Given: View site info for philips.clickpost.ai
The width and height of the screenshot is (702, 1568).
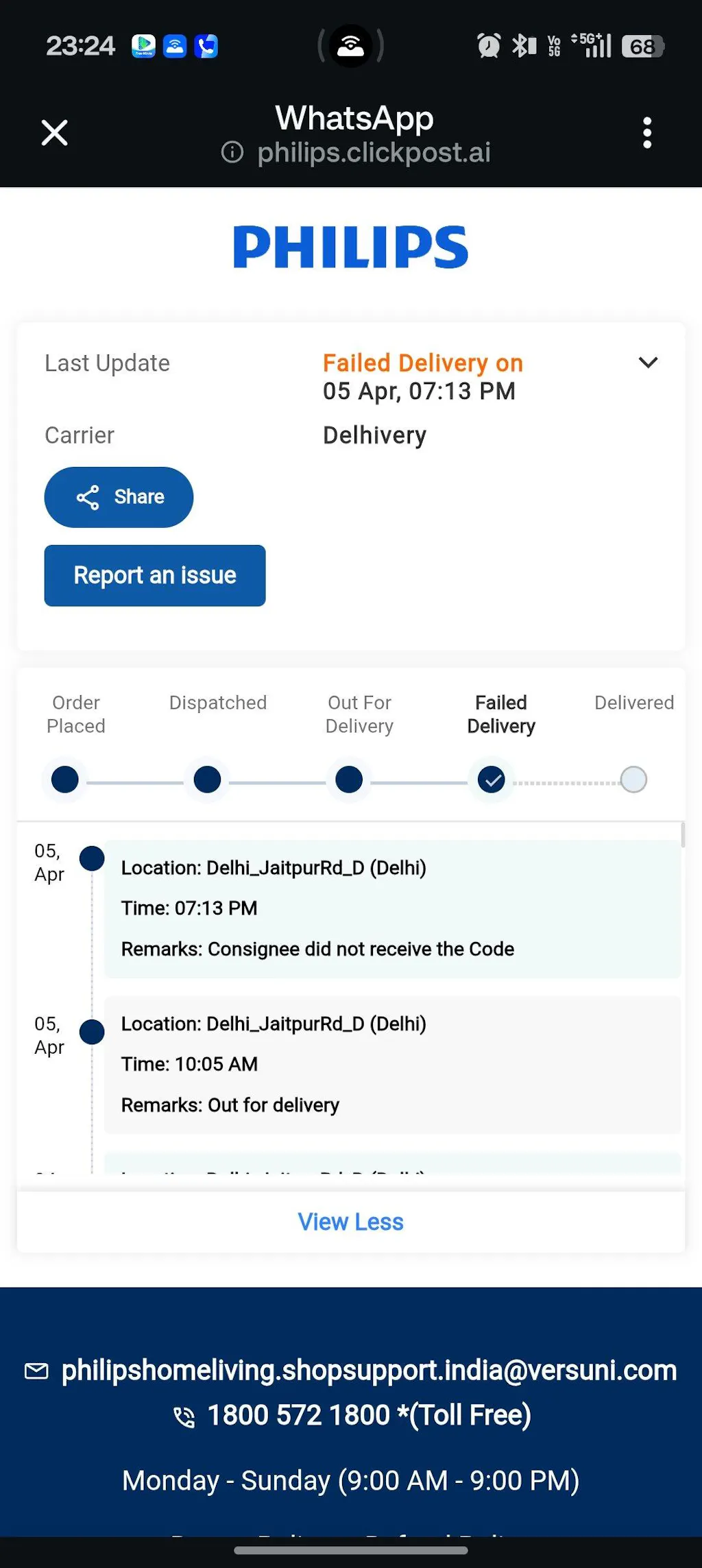Looking at the screenshot, I should click(232, 152).
